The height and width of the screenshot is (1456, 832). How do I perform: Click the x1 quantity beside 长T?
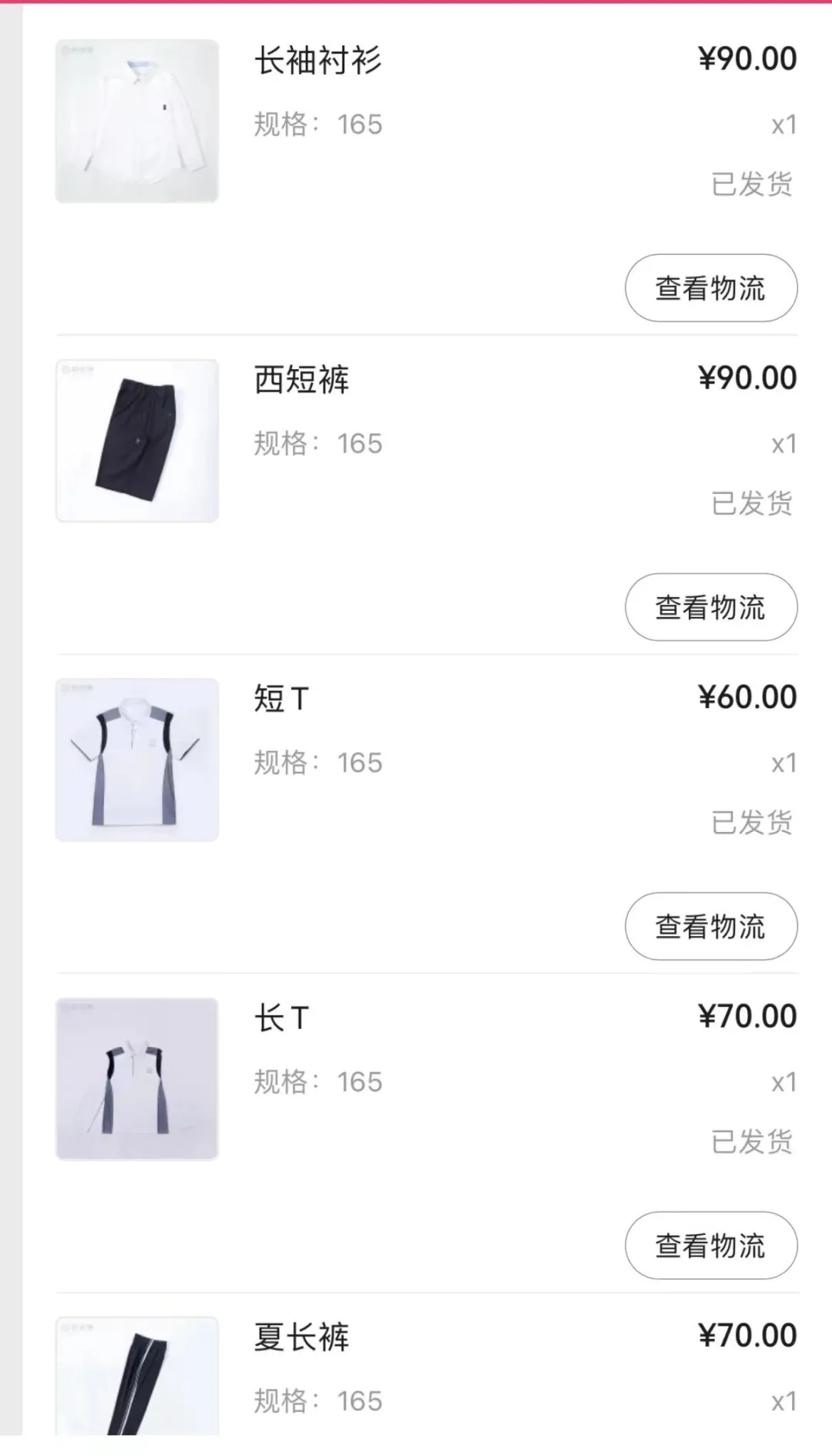point(784,1082)
